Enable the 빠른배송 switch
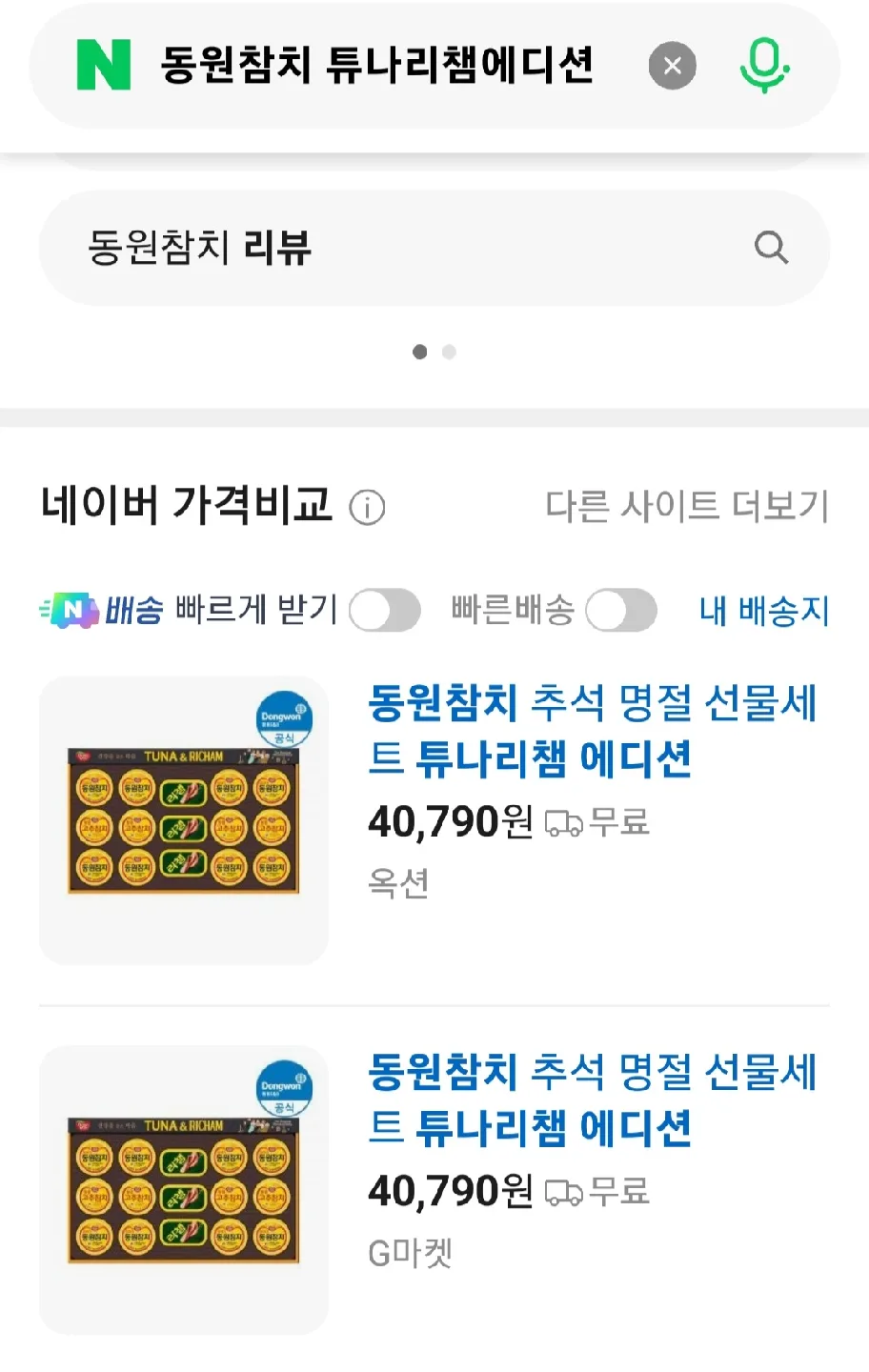Screen dimensions: 869x1372 tap(620, 610)
